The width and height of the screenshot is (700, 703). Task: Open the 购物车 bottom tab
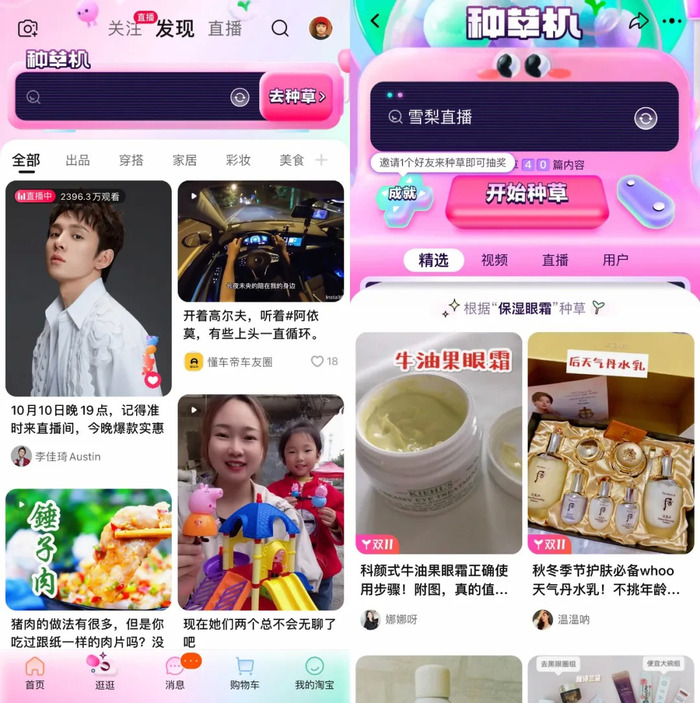pos(245,672)
